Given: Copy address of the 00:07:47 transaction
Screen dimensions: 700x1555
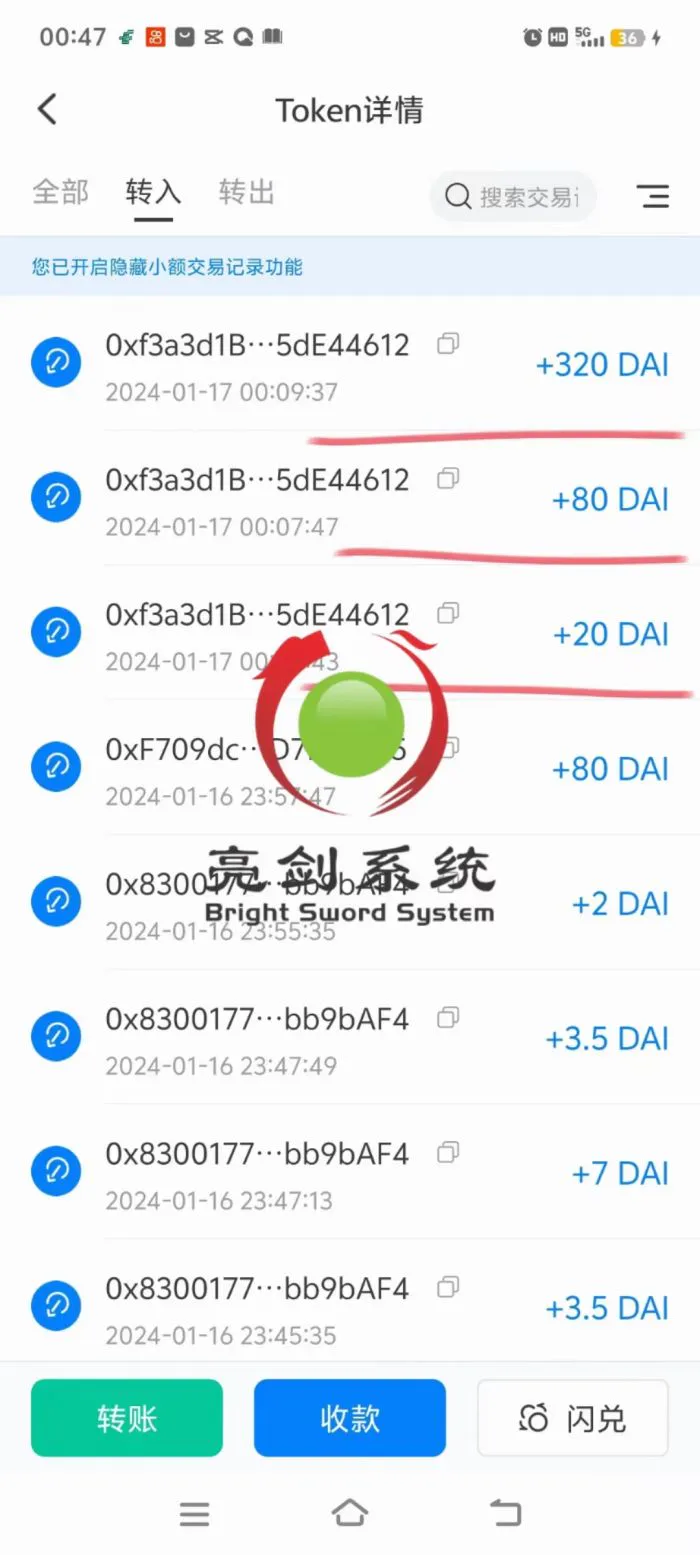Looking at the screenshot, I should tap(448, 479).
